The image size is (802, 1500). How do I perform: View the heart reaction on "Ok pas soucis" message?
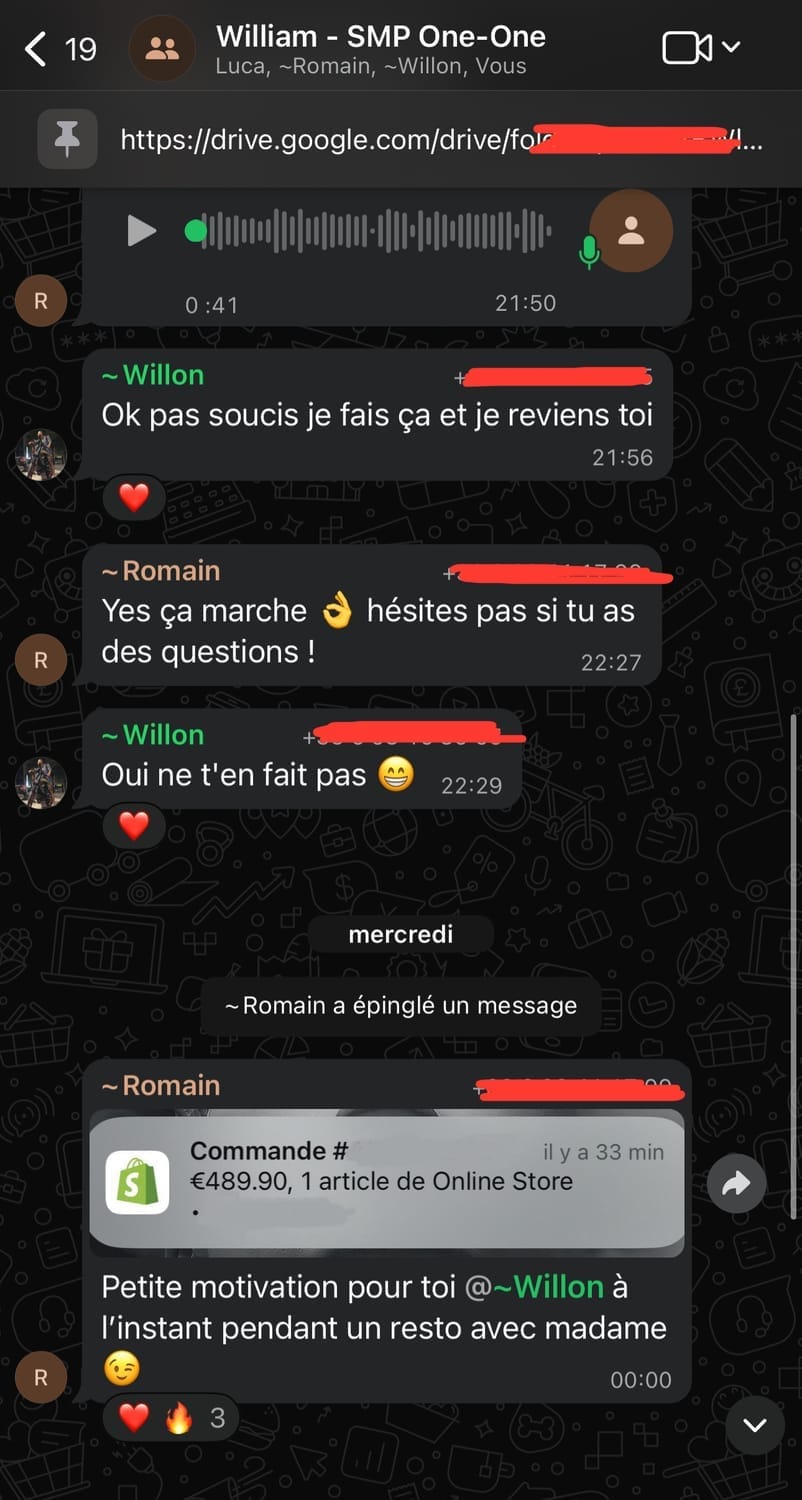(133, 497)
